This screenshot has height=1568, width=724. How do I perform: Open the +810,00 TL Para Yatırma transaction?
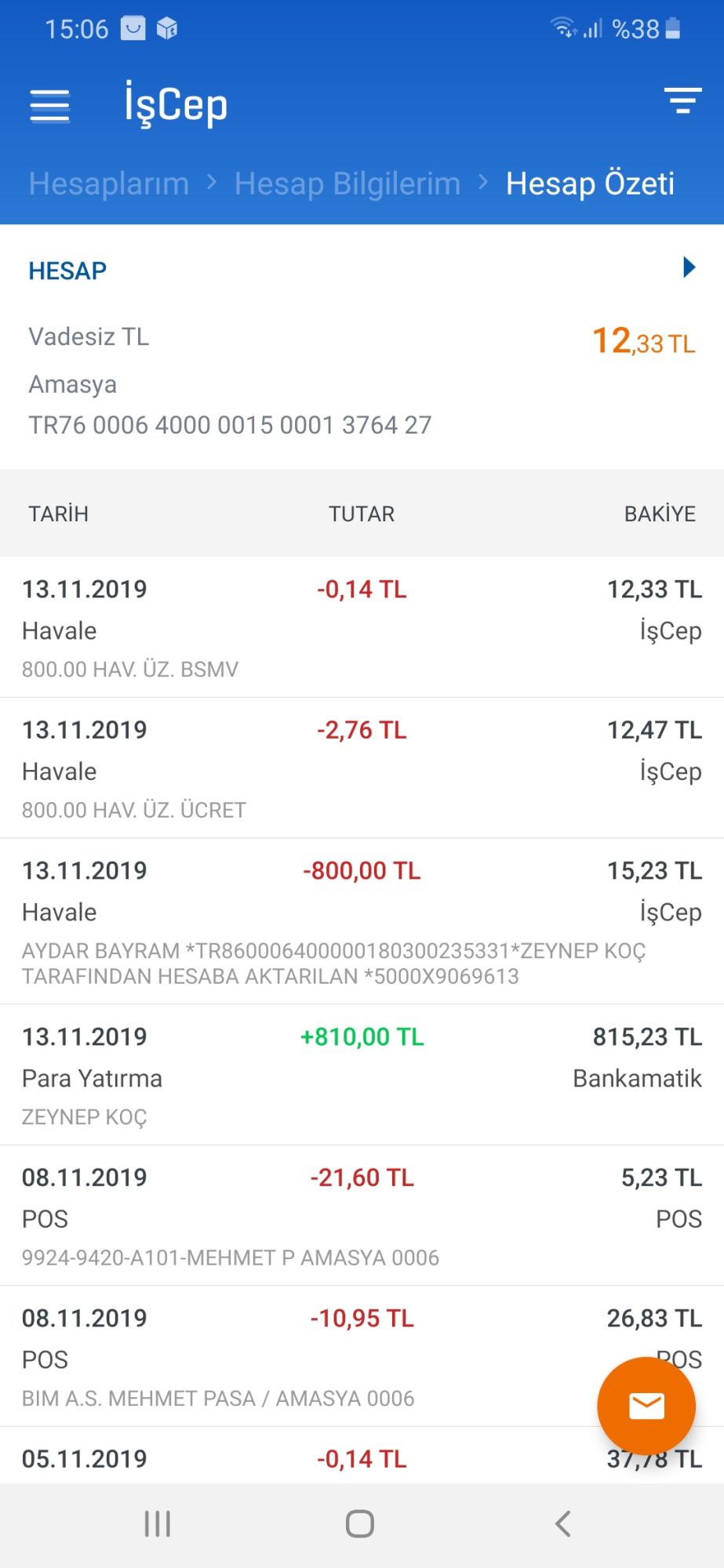click(x=362, y=1075)
